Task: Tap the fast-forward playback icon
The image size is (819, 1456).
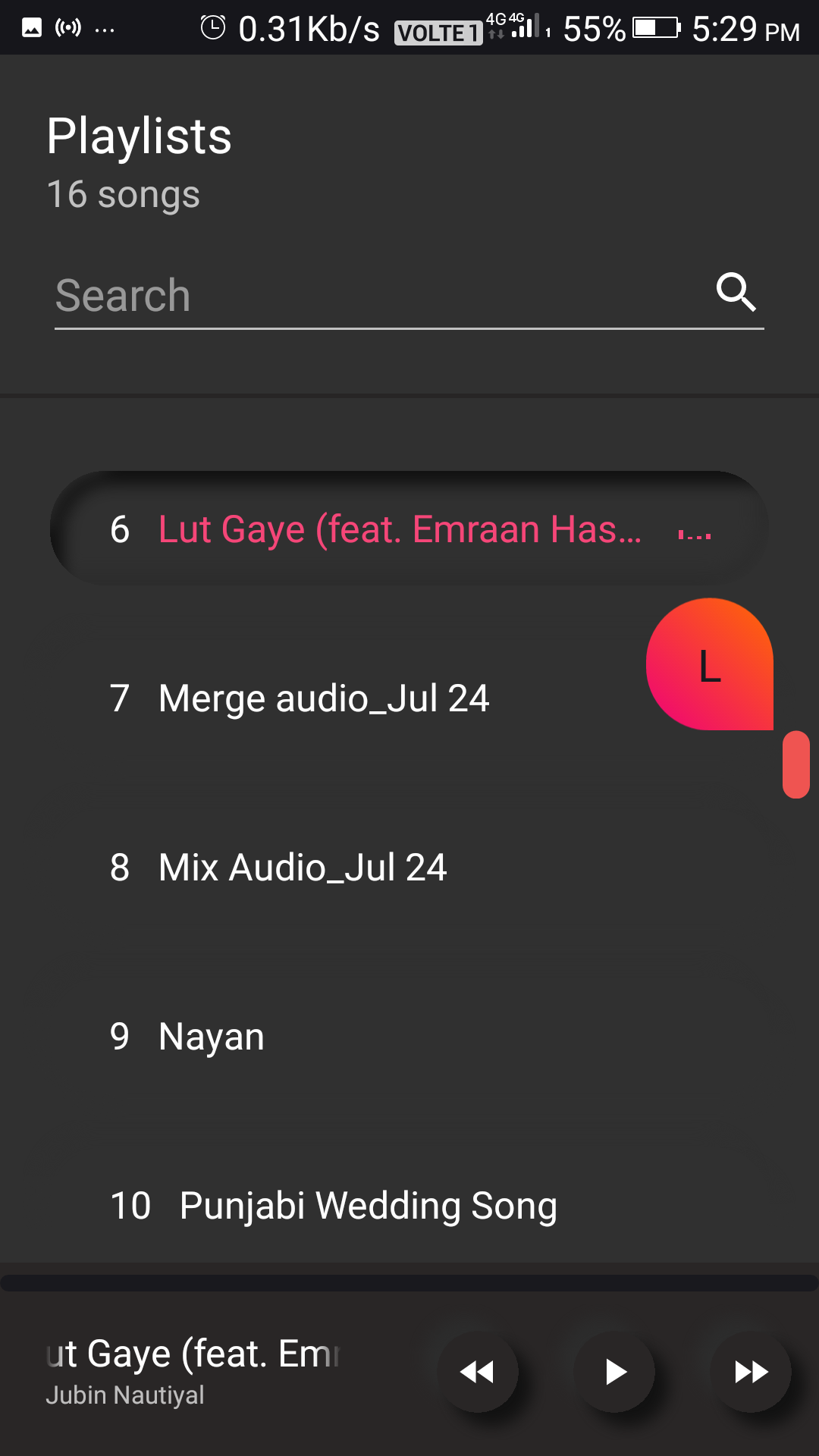Action: pyautogui.click(x=751, y=1371)
